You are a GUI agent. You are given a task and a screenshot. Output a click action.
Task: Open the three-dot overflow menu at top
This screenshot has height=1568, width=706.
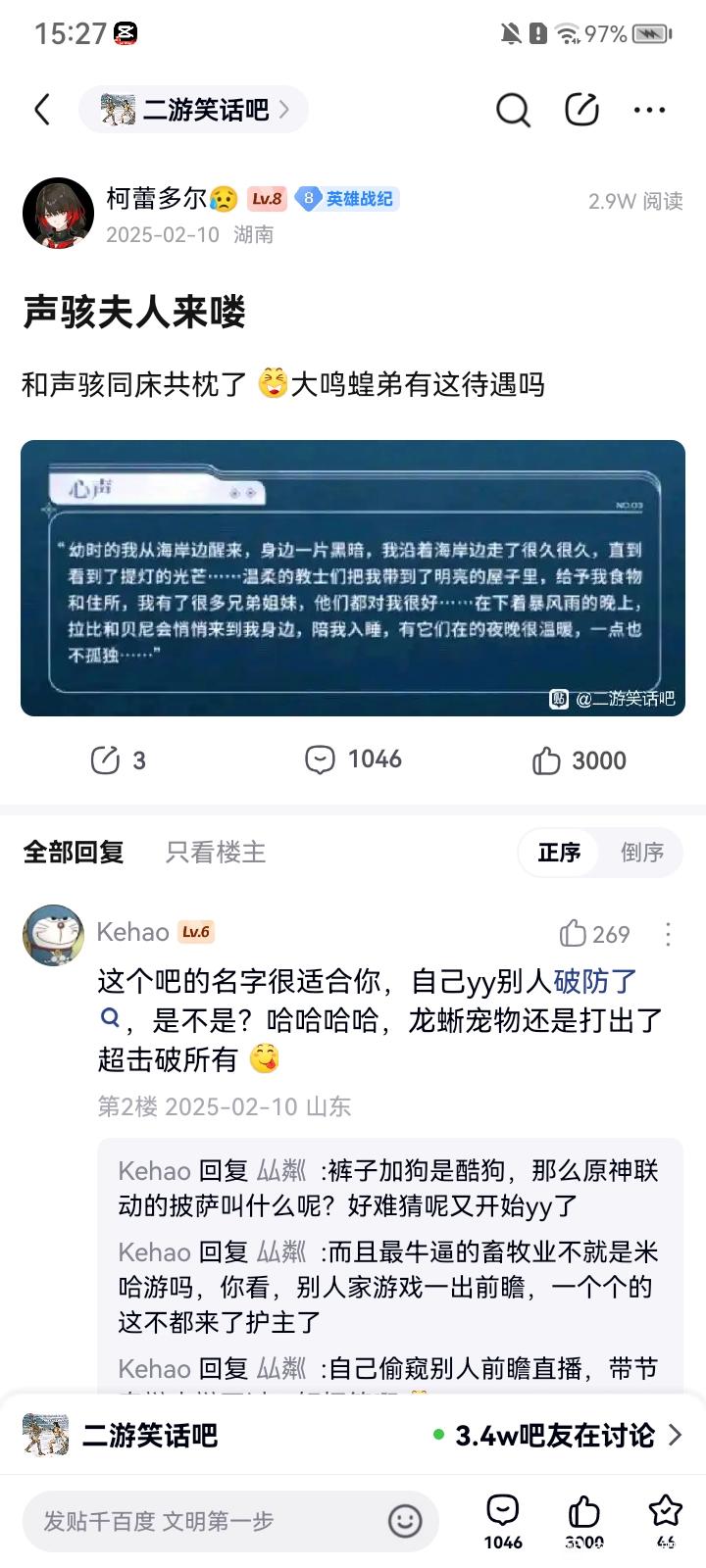[x=649, y=110]
